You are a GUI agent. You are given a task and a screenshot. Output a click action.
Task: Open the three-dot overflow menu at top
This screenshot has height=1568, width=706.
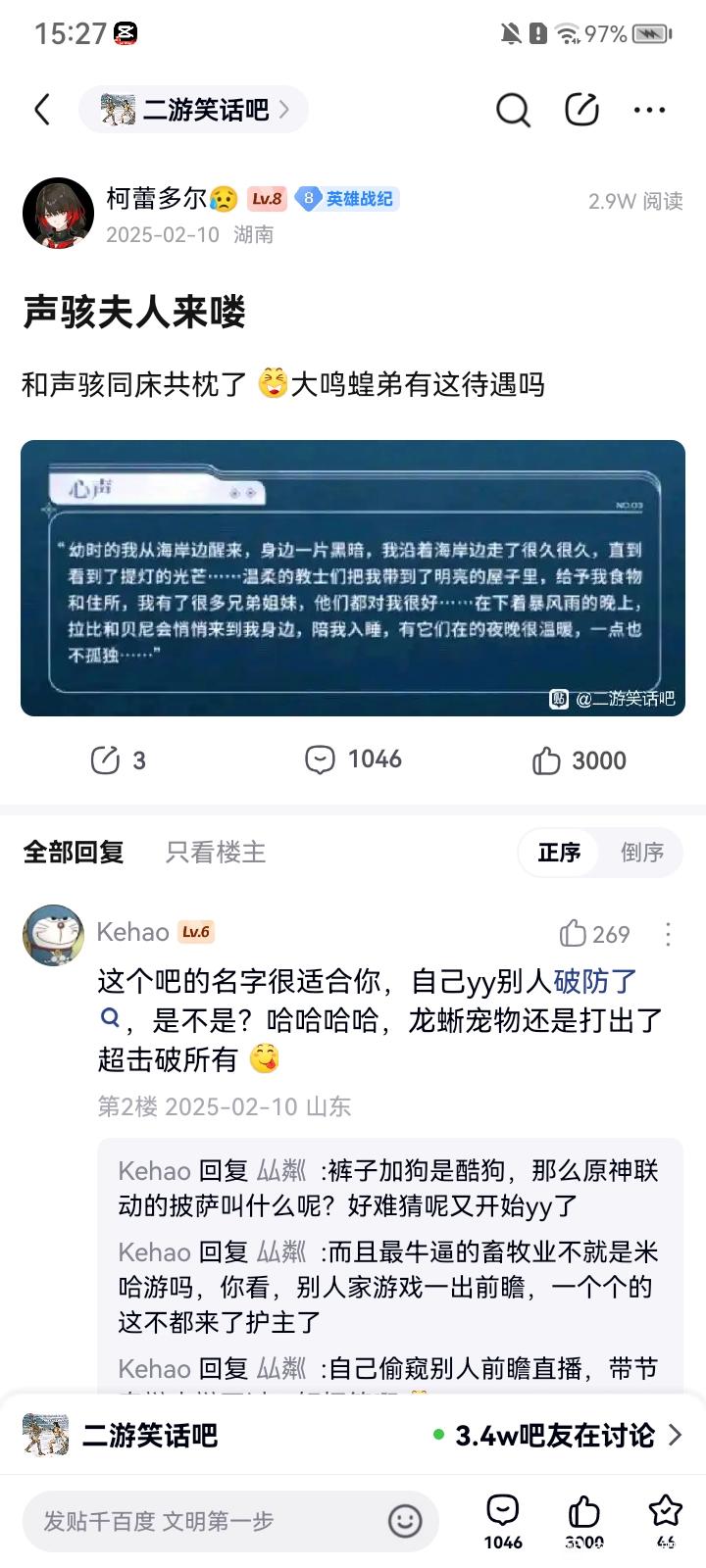[x=649, y=110]
